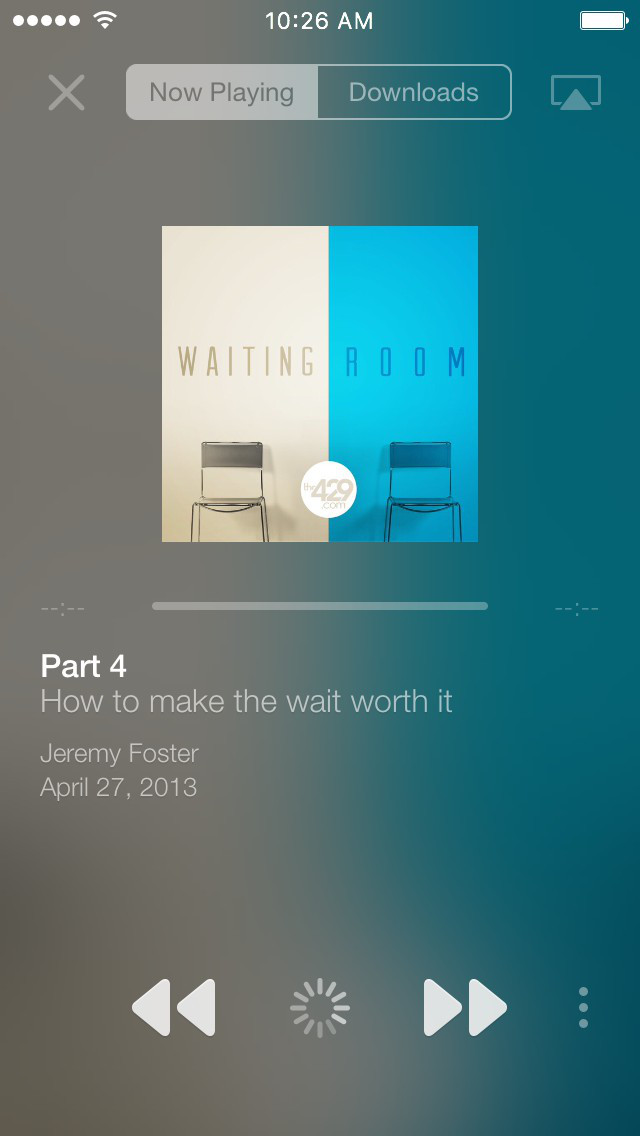This screenshot has height=1136, width=640.
Task: Close the player with the X icon
Action: (x=67, y=93)
